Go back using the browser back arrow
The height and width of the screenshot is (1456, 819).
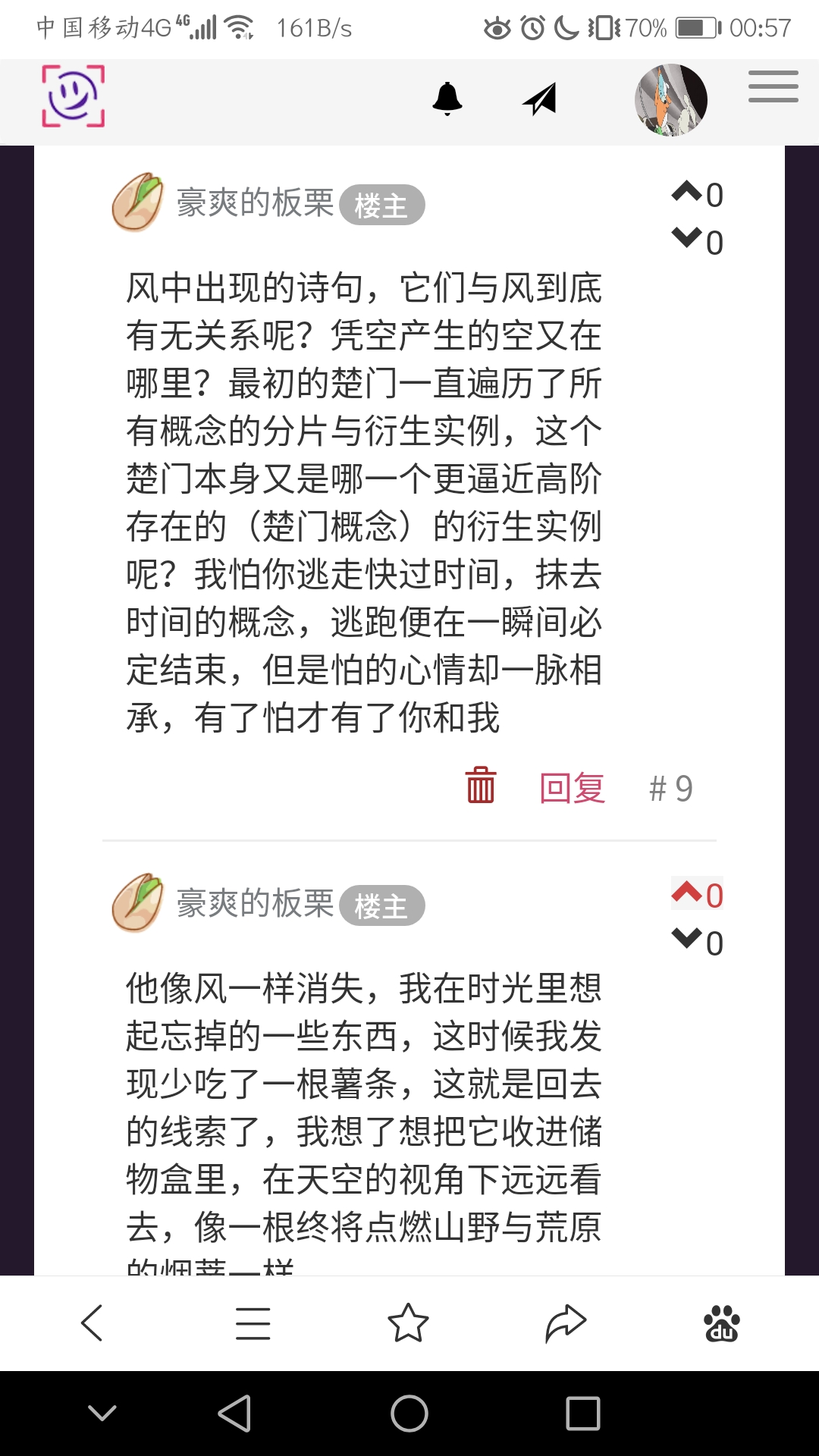click(x=92, y=1323)
